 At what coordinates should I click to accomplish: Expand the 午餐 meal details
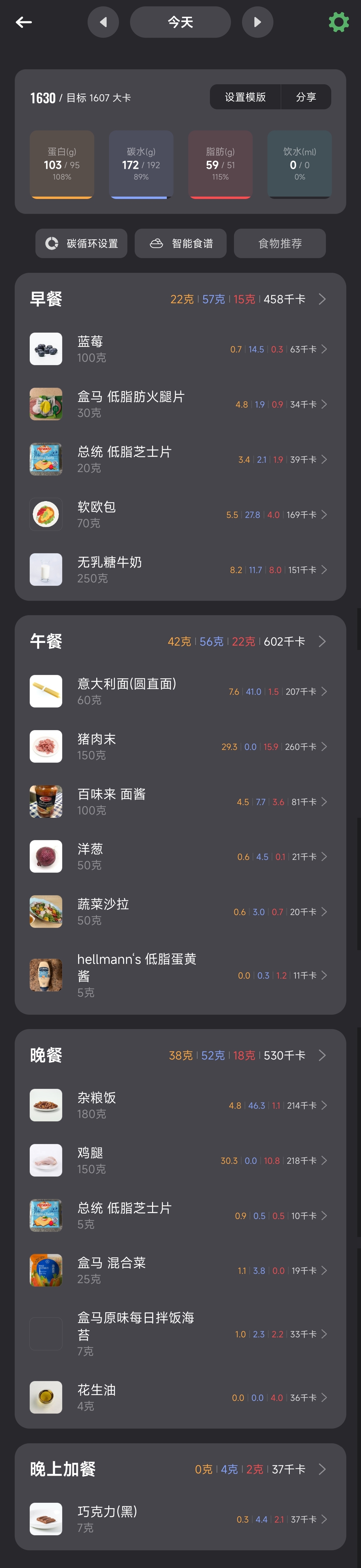(x=322, y=641)
